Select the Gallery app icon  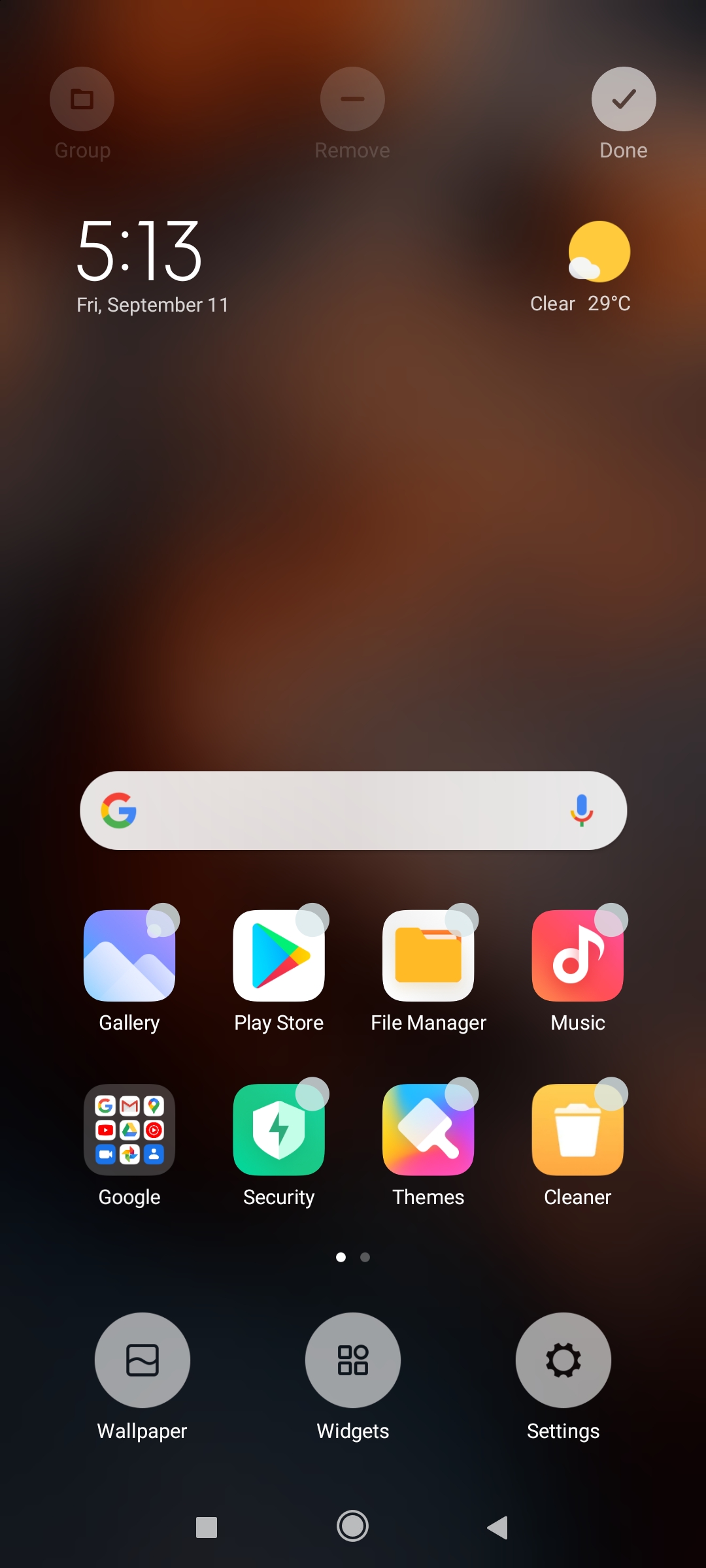pyautogui.click(x=129, y=956)
